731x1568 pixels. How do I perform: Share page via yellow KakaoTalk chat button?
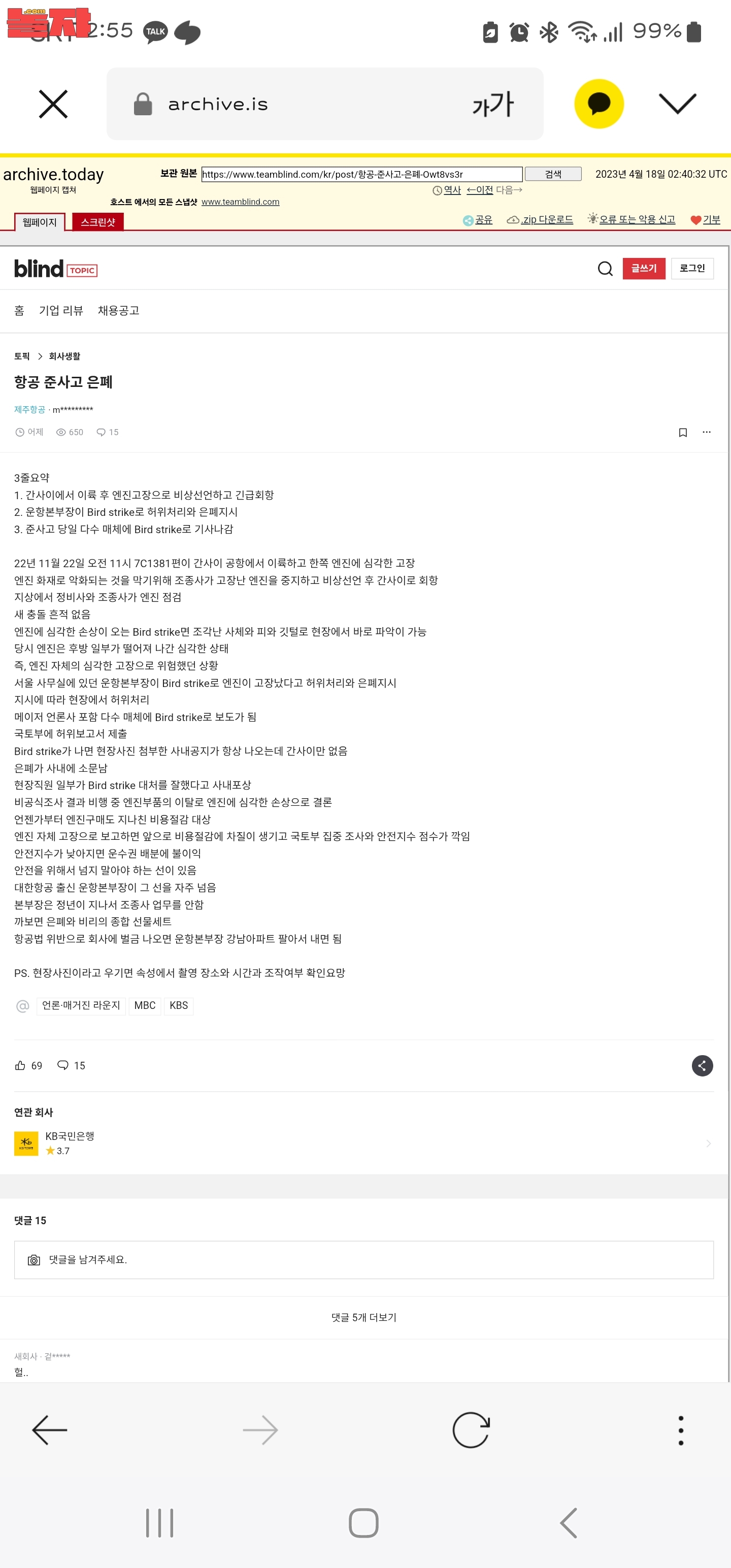point(599,104)
